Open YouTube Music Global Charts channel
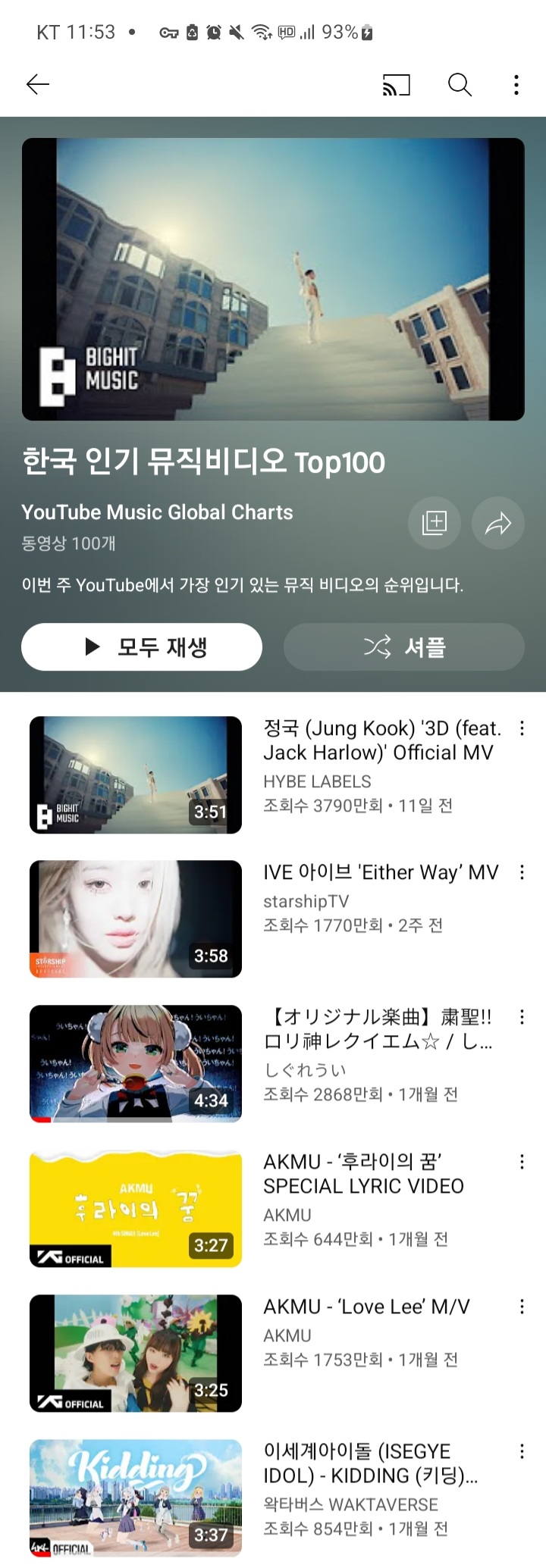The width and height of the screenshot is (546, 1568). point(157,512)
